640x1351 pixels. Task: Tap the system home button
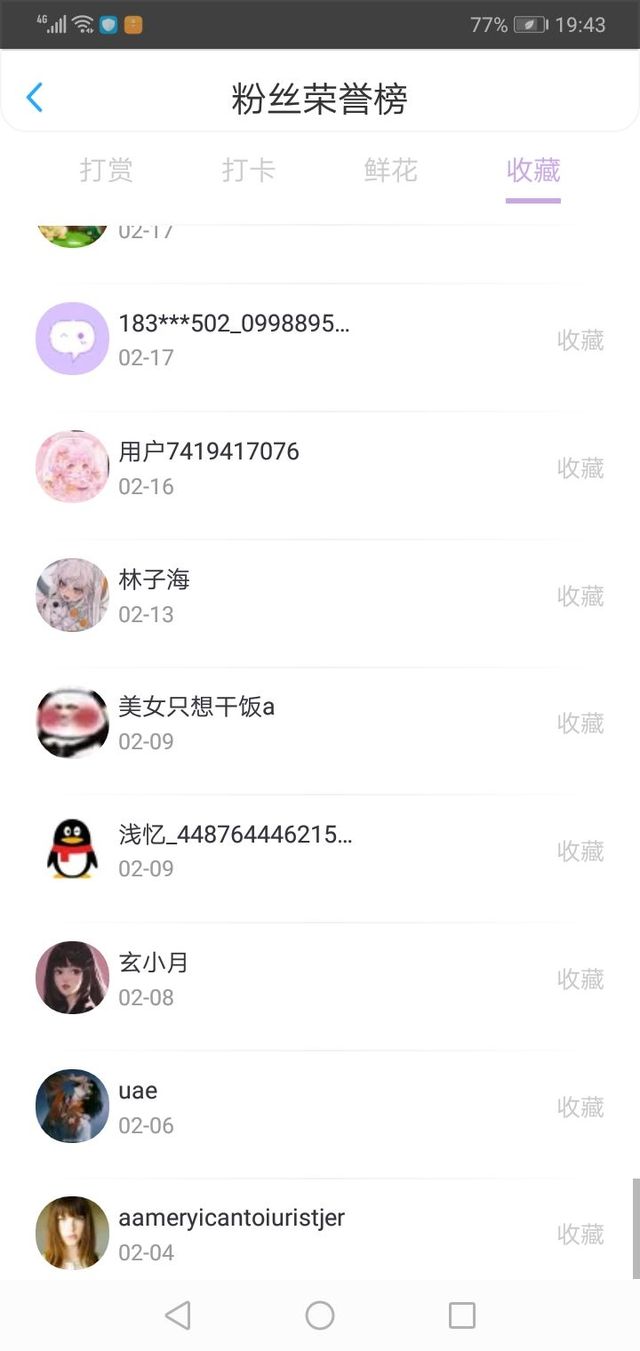[320, 1315]
